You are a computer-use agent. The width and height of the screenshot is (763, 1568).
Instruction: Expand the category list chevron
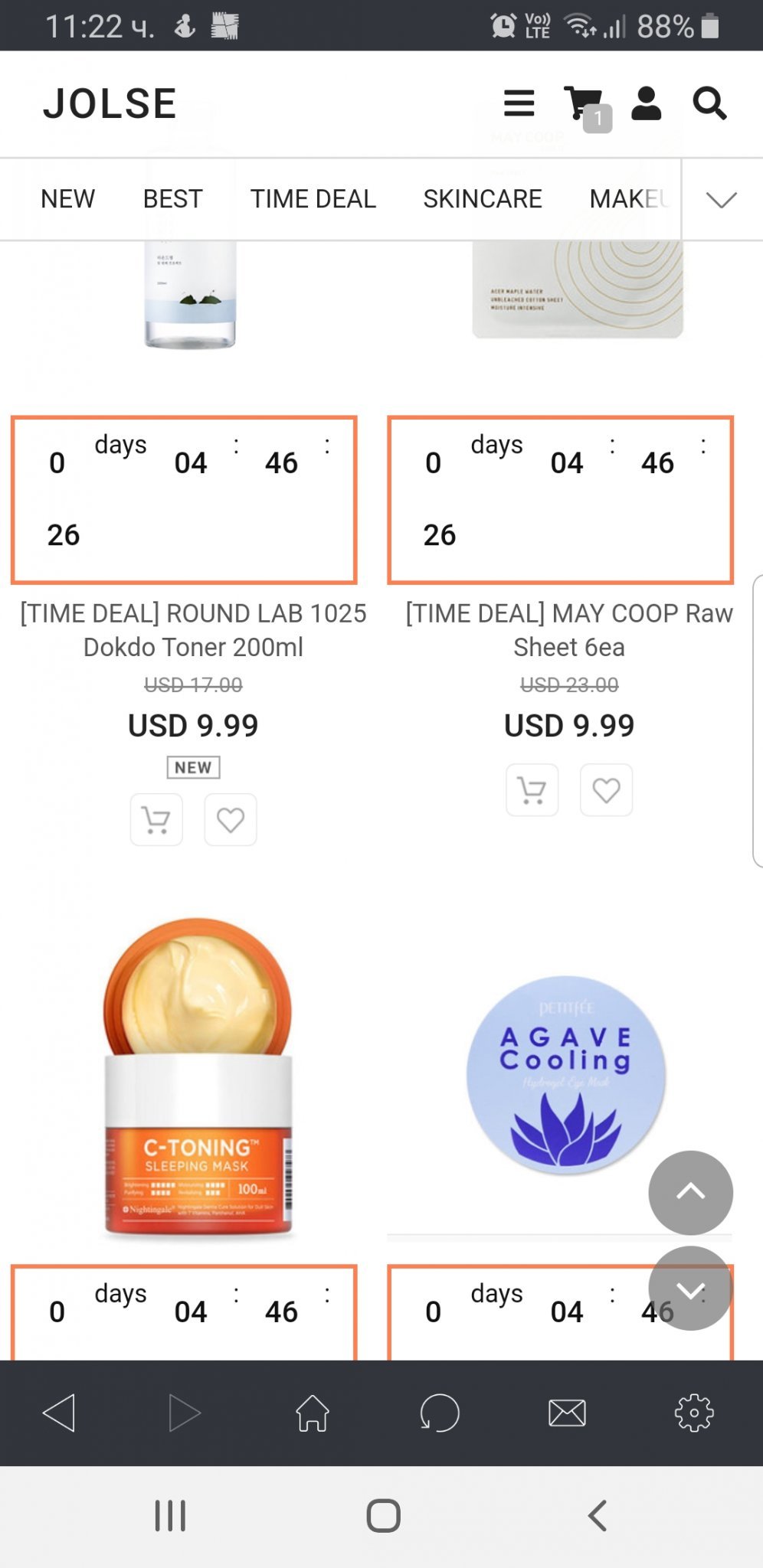point(721,200)
